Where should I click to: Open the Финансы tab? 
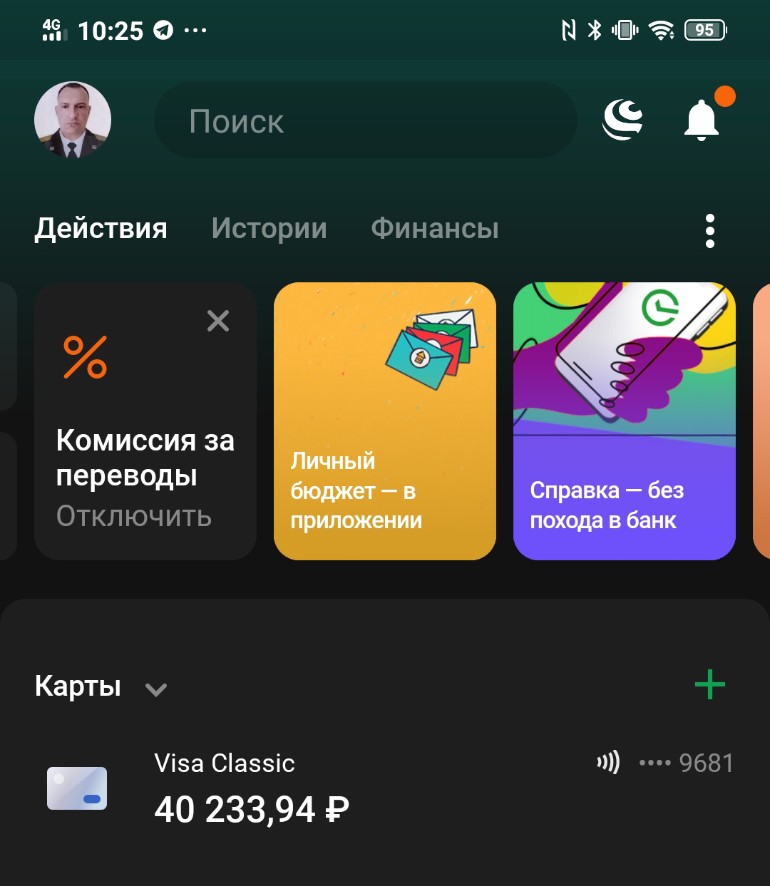point(434,229)
